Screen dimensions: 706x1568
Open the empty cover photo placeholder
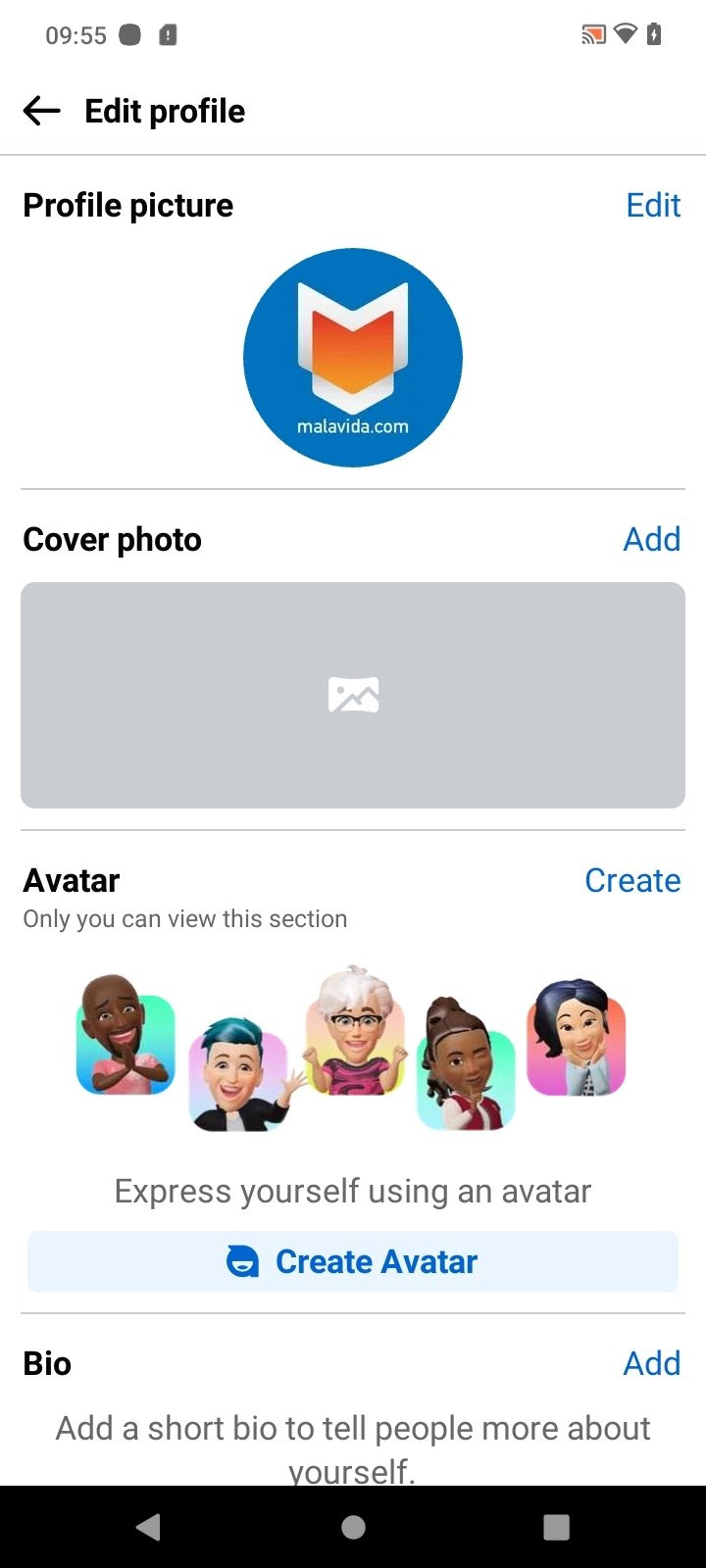coord(353,695)
